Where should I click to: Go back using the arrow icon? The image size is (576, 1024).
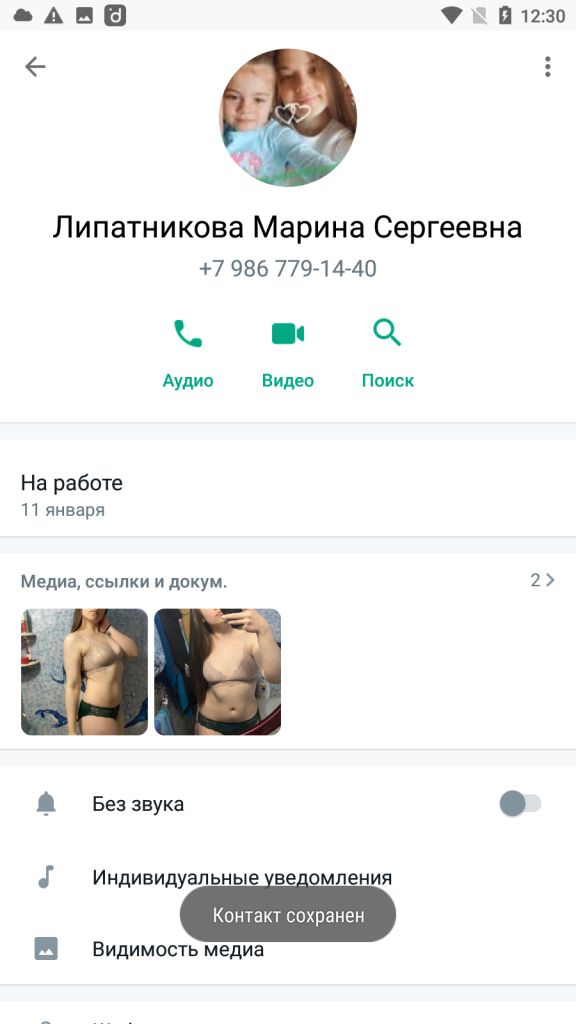coord(35,67)
